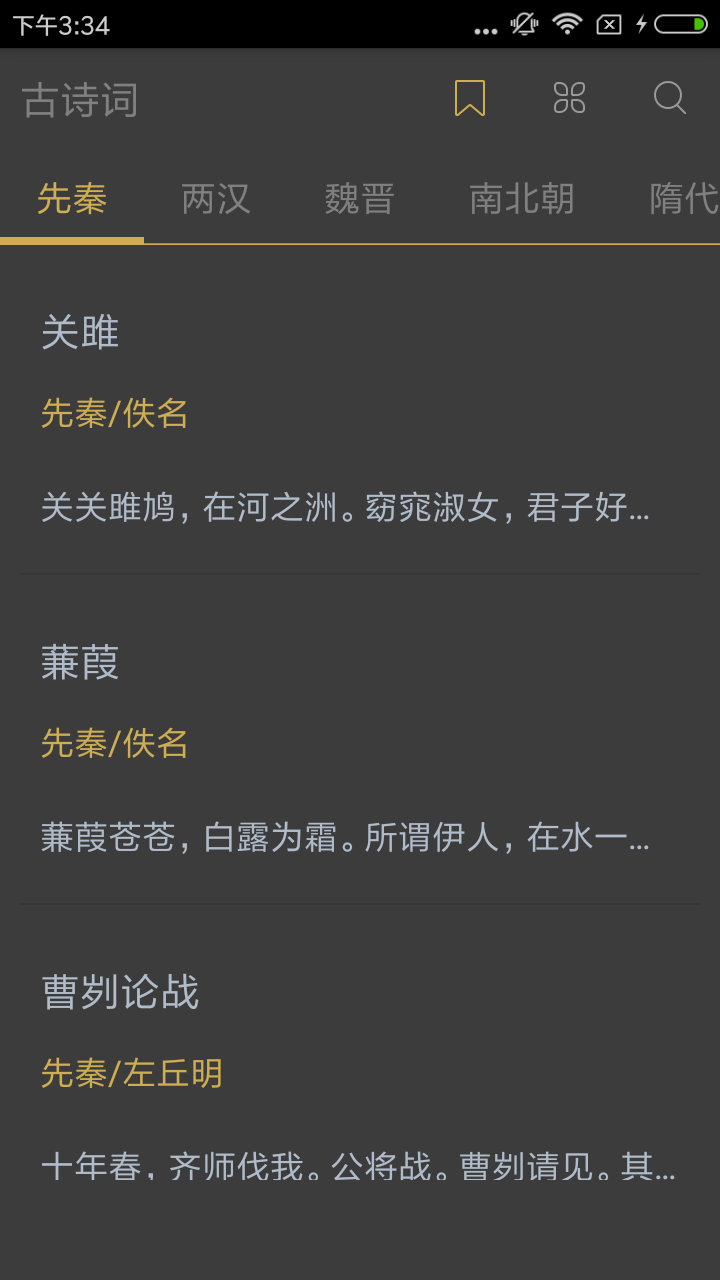Tap the search magnifier icon

coord(669,98)
